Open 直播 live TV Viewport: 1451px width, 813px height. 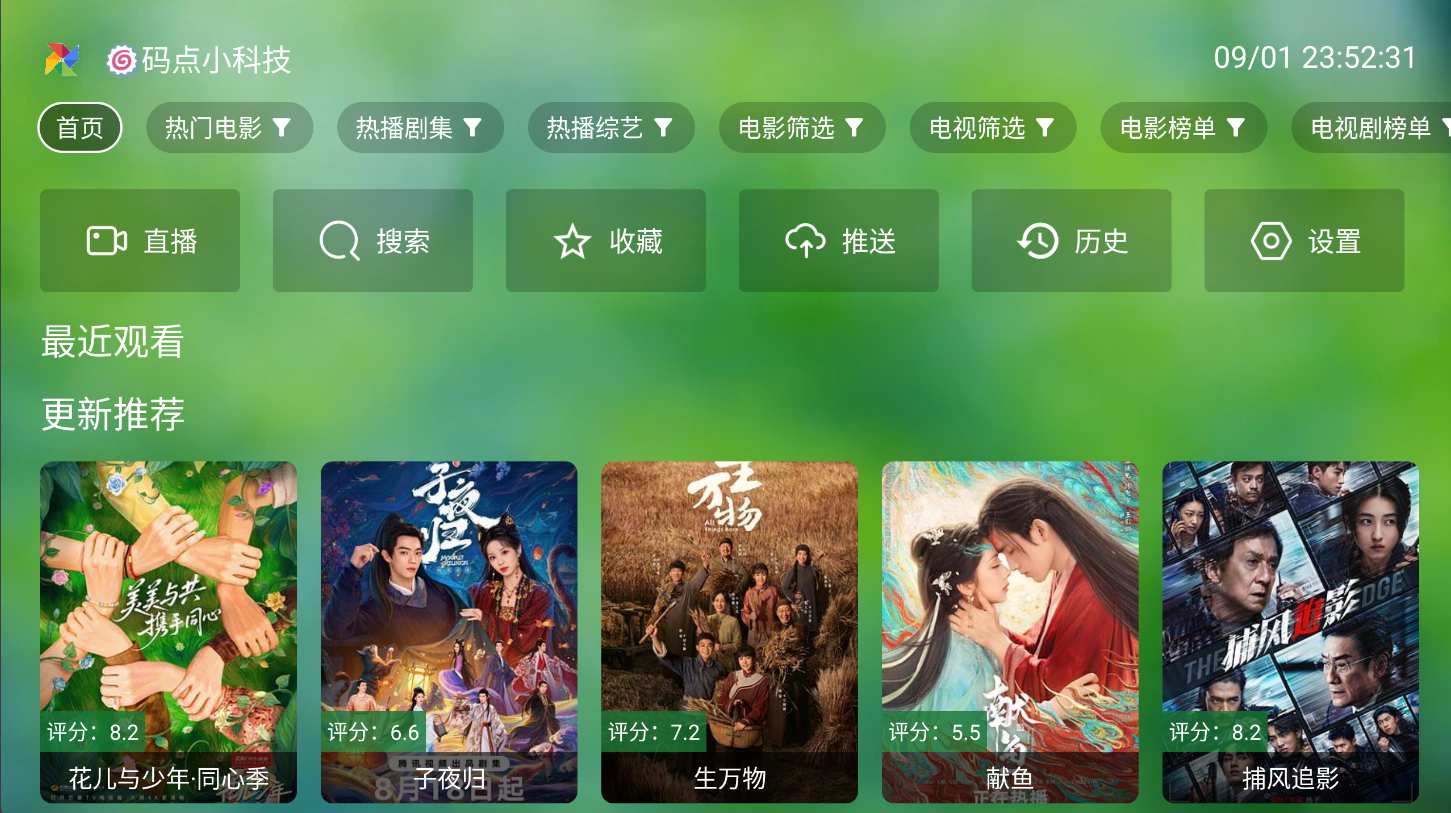coord(140,241)
